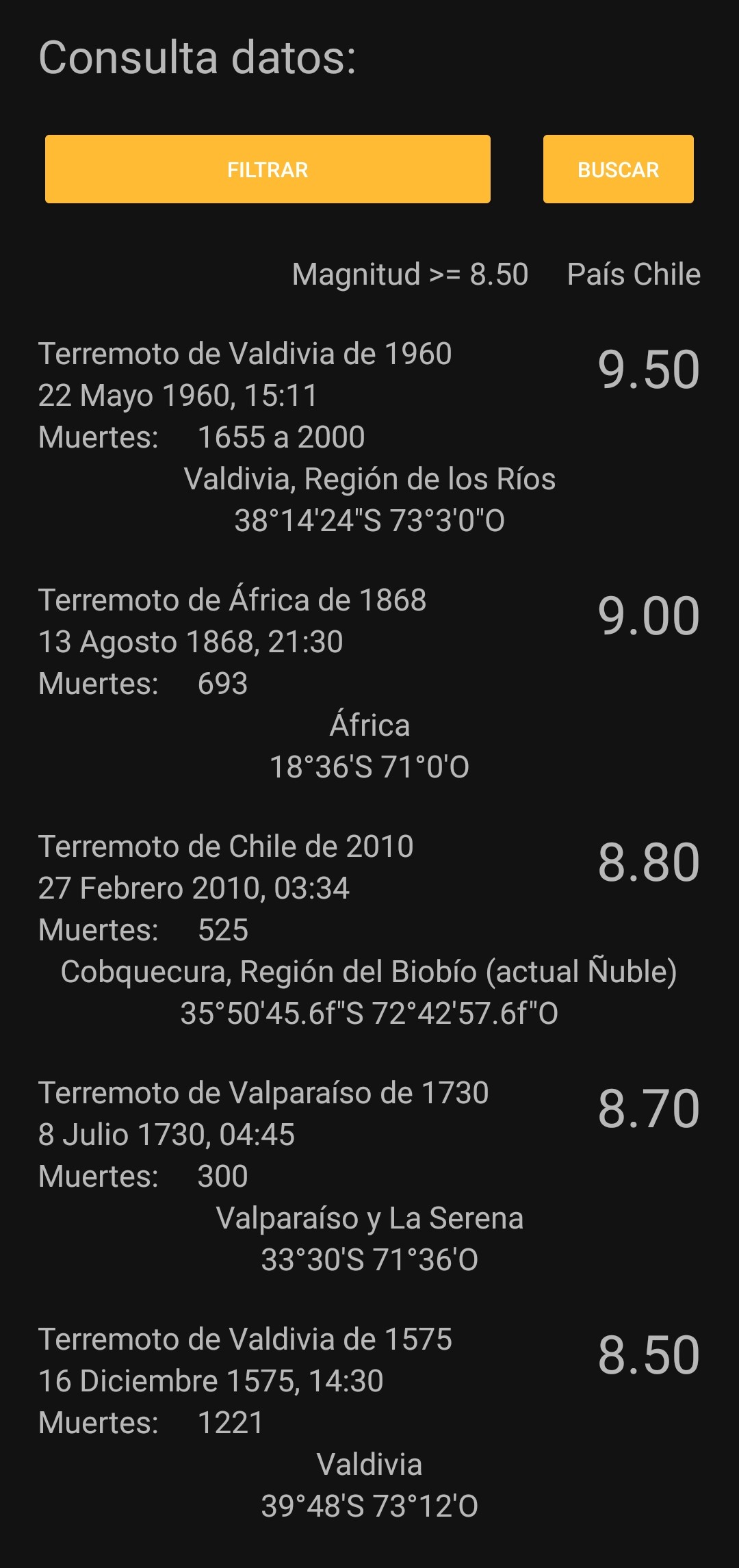Tap the BUSCAR button
Image resolution: width=739 pixels, height=1568 pixels.
pyautogui.click(x=618, y=169)
